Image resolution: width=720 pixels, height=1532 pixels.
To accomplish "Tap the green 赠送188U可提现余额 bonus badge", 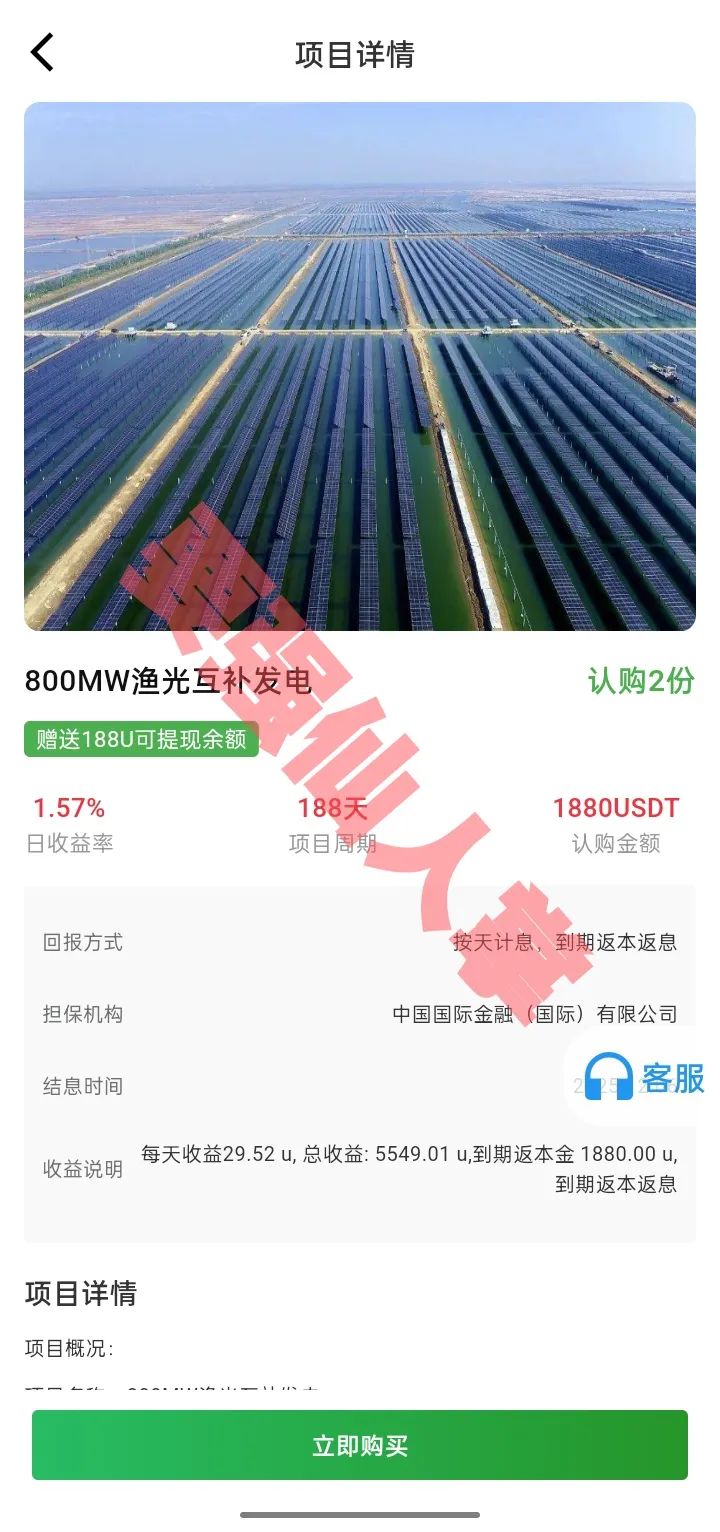I will click(x=142, y=740).
